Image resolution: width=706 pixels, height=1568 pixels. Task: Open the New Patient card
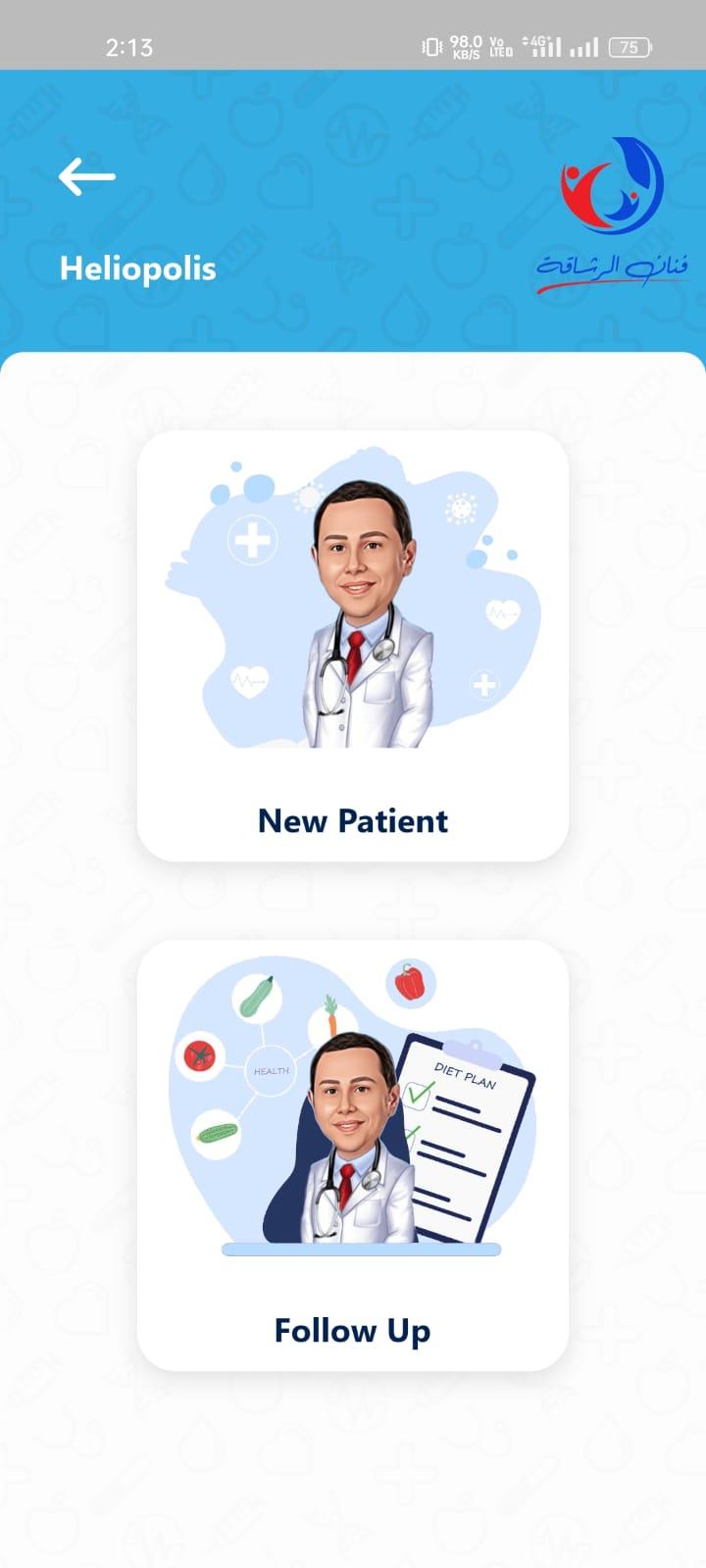353,646
